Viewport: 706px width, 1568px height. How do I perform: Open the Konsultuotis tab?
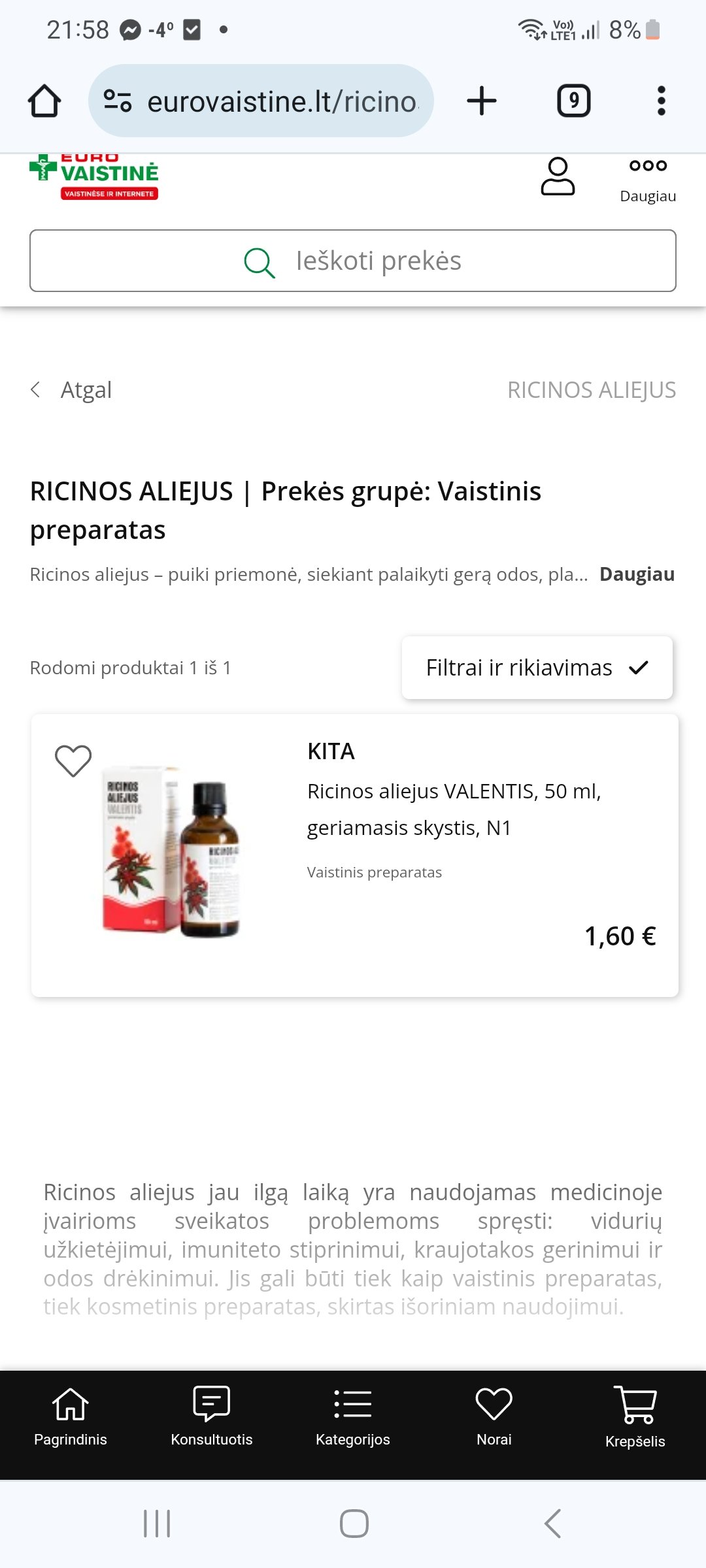pyautogui.click(x=212, y=1416)
